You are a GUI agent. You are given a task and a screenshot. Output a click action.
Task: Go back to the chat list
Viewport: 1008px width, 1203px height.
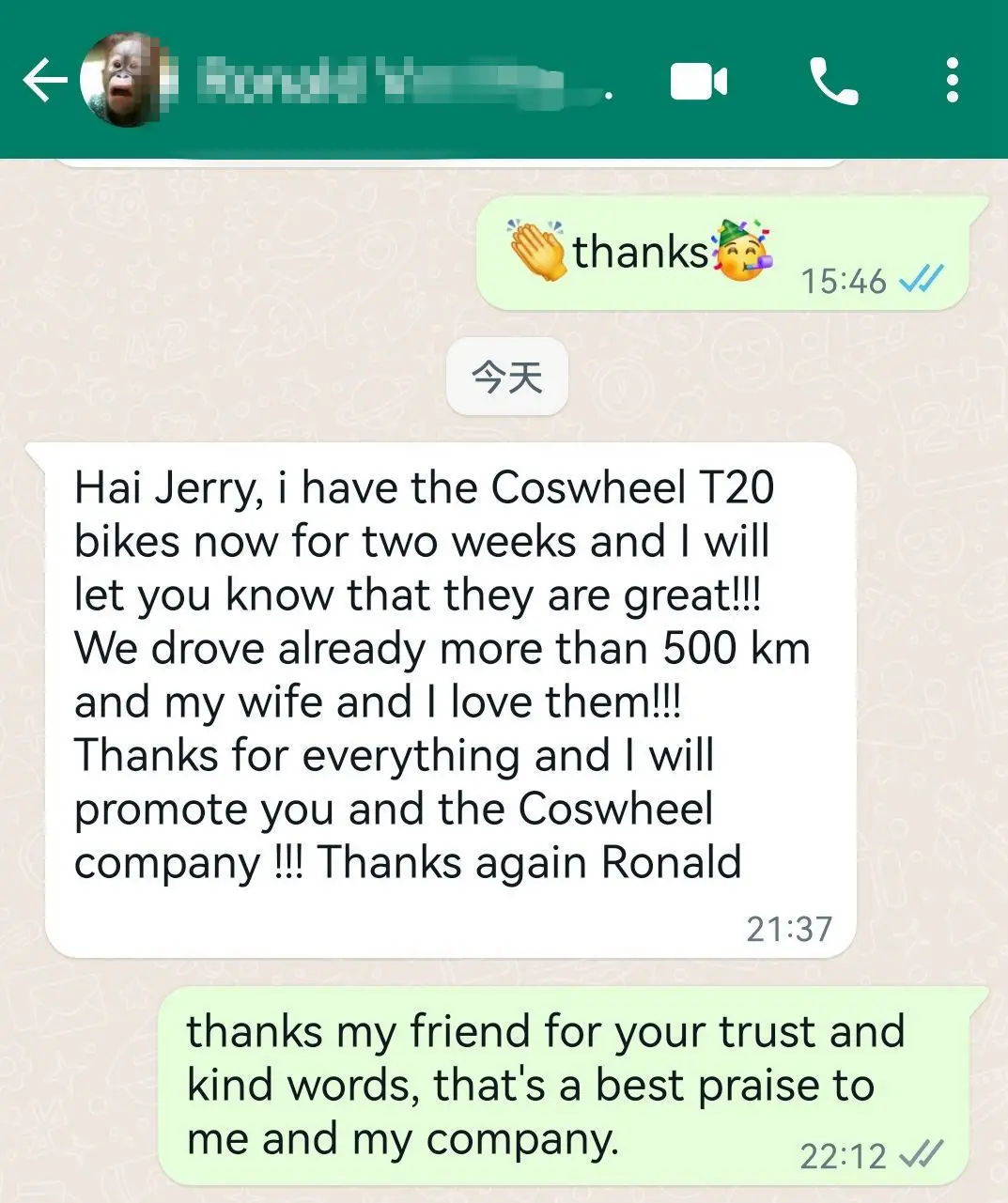tap(44, 81)
